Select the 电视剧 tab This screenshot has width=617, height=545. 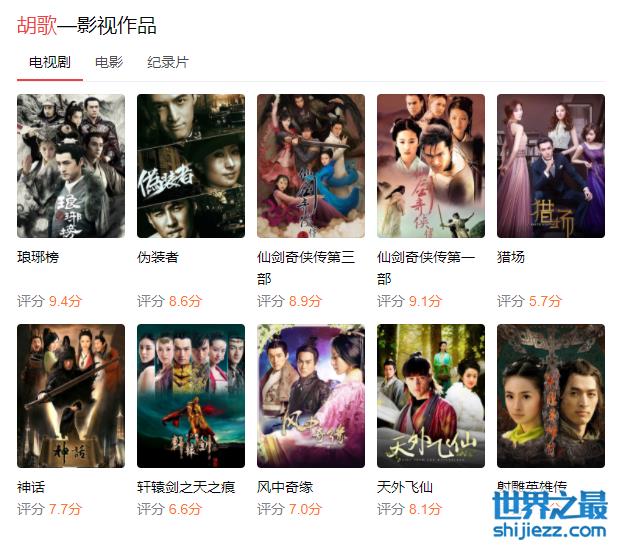tap(50, 62)
